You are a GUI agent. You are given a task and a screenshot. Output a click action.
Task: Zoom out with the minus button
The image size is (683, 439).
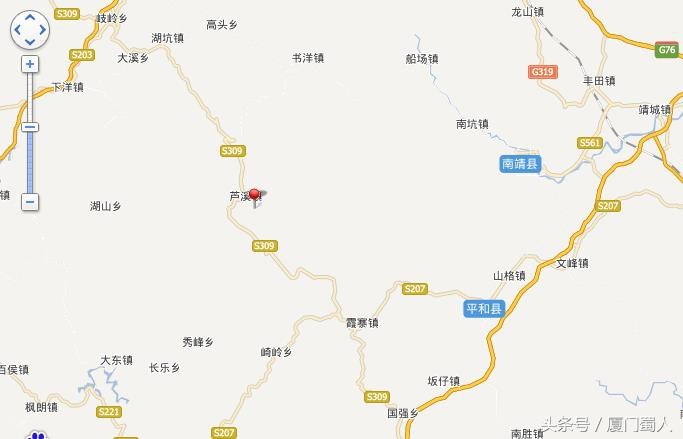coord(29,202)
